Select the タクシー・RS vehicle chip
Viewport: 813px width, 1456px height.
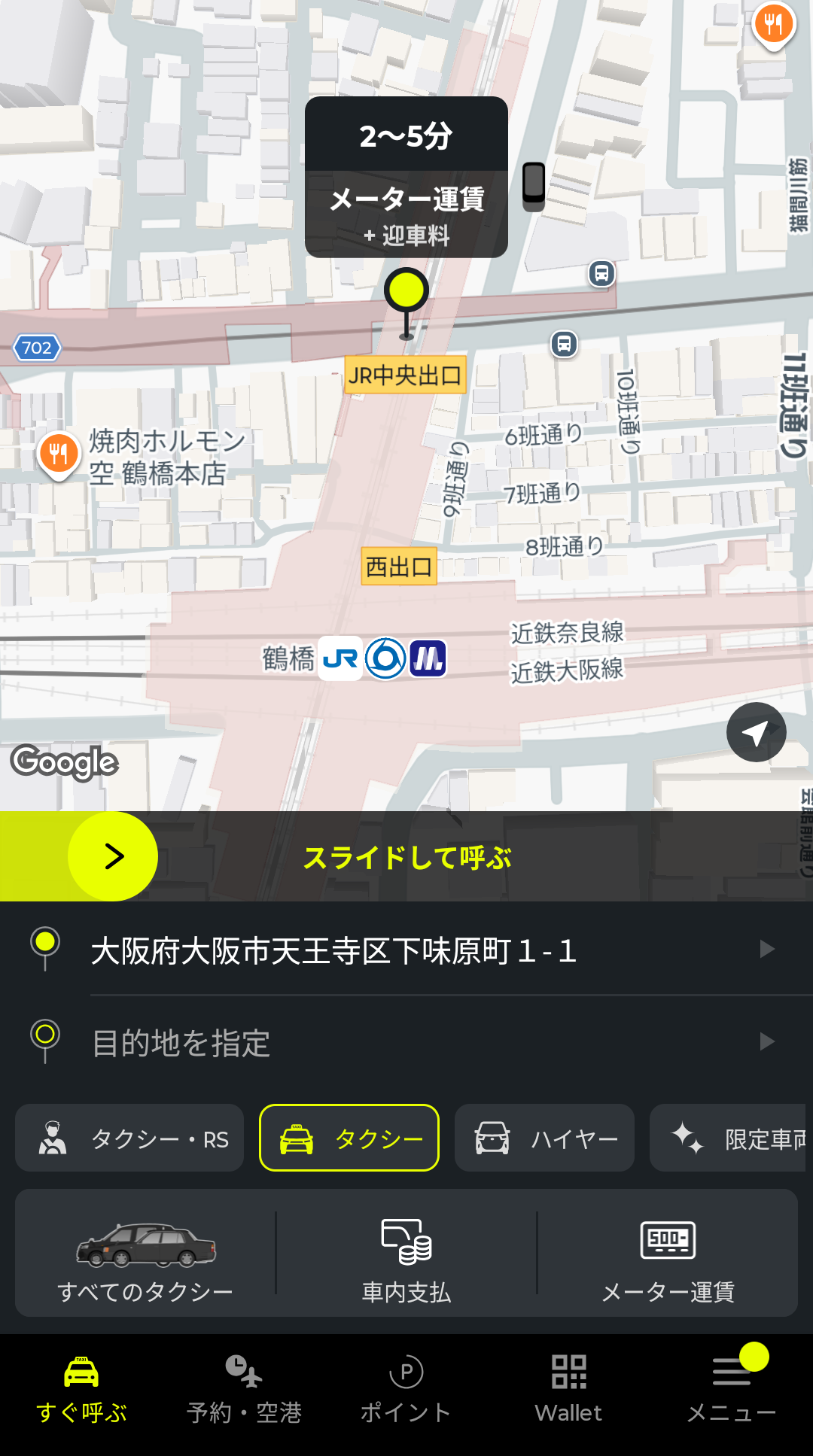click(129, 1138)
